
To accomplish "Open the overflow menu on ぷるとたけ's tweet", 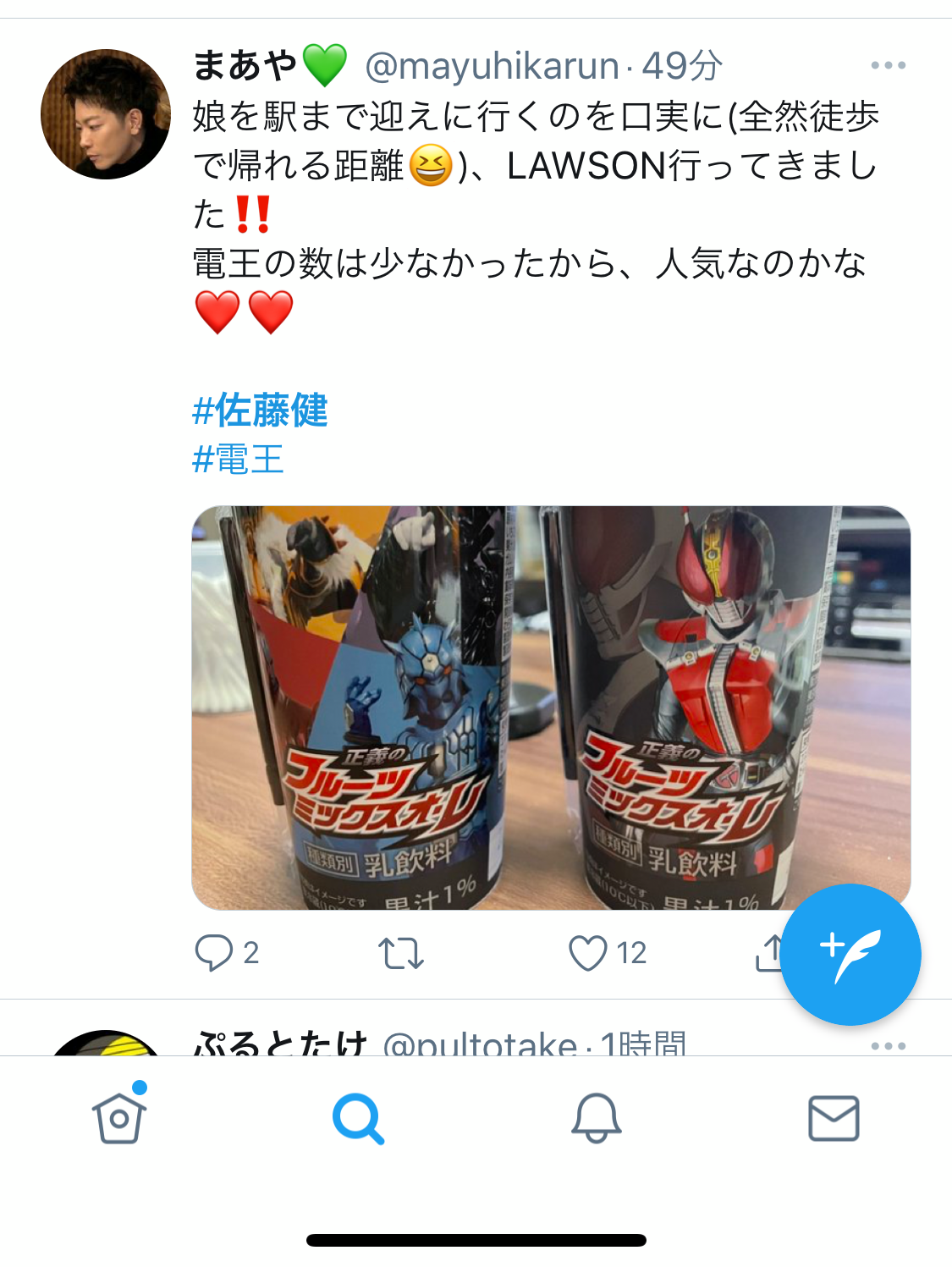I will point(888,1046).
